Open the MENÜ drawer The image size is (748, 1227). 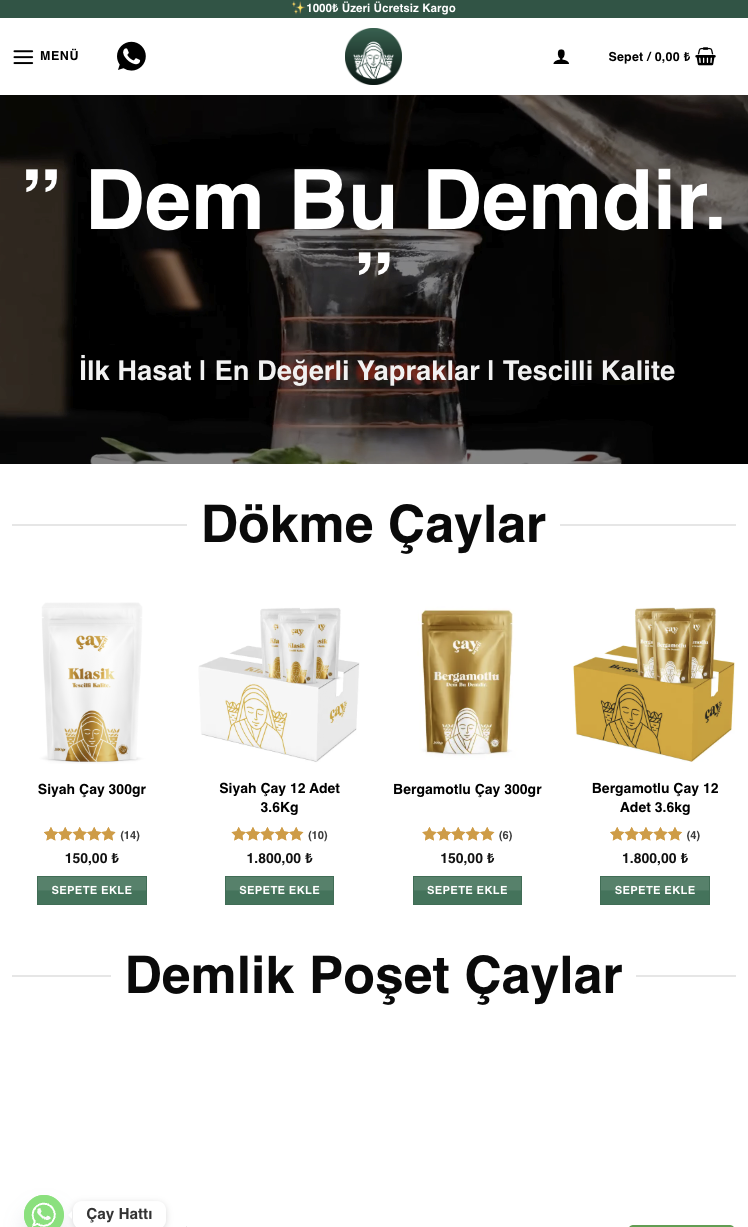coord(46,57)
